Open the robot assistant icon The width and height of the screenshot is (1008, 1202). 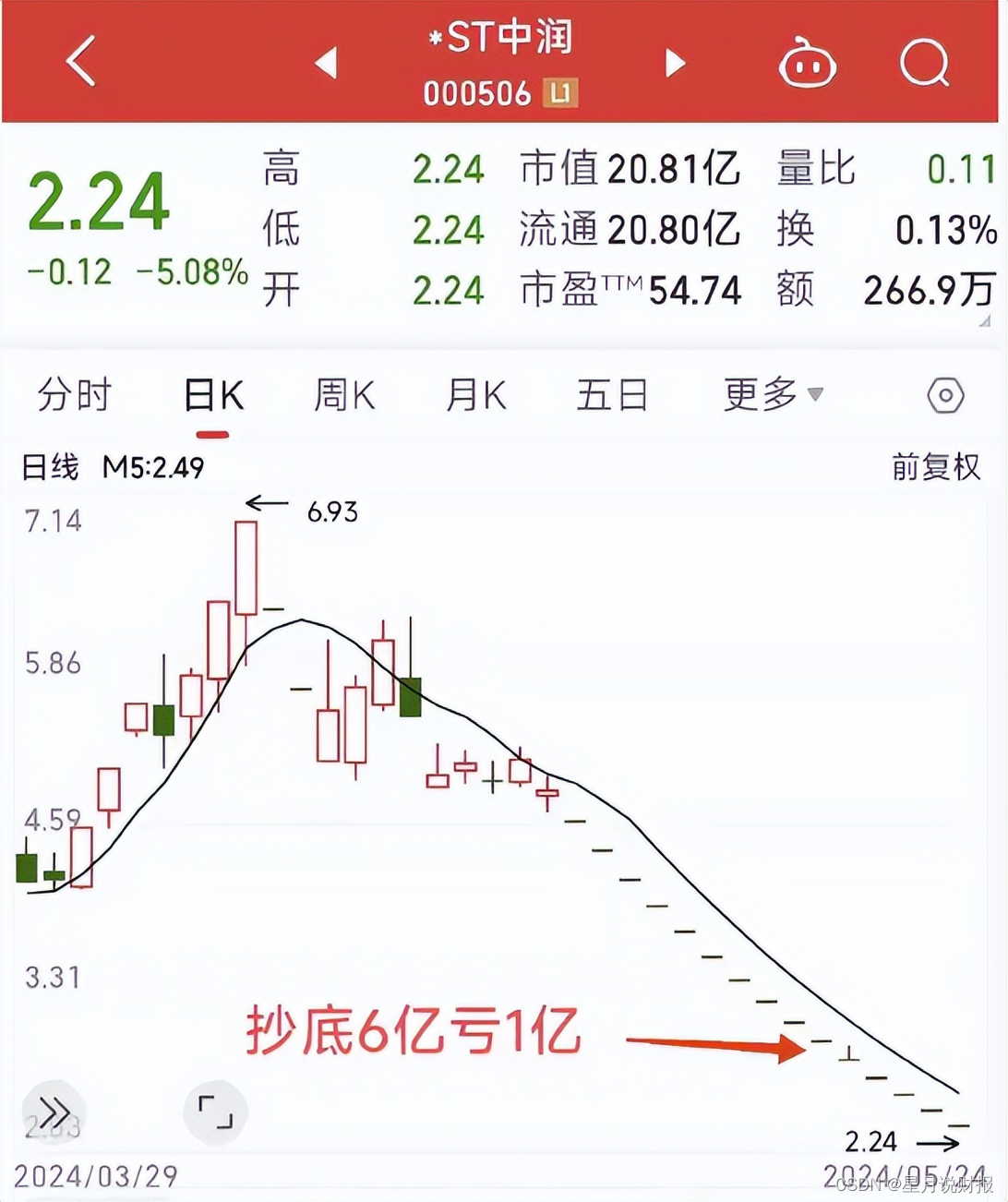808,65
